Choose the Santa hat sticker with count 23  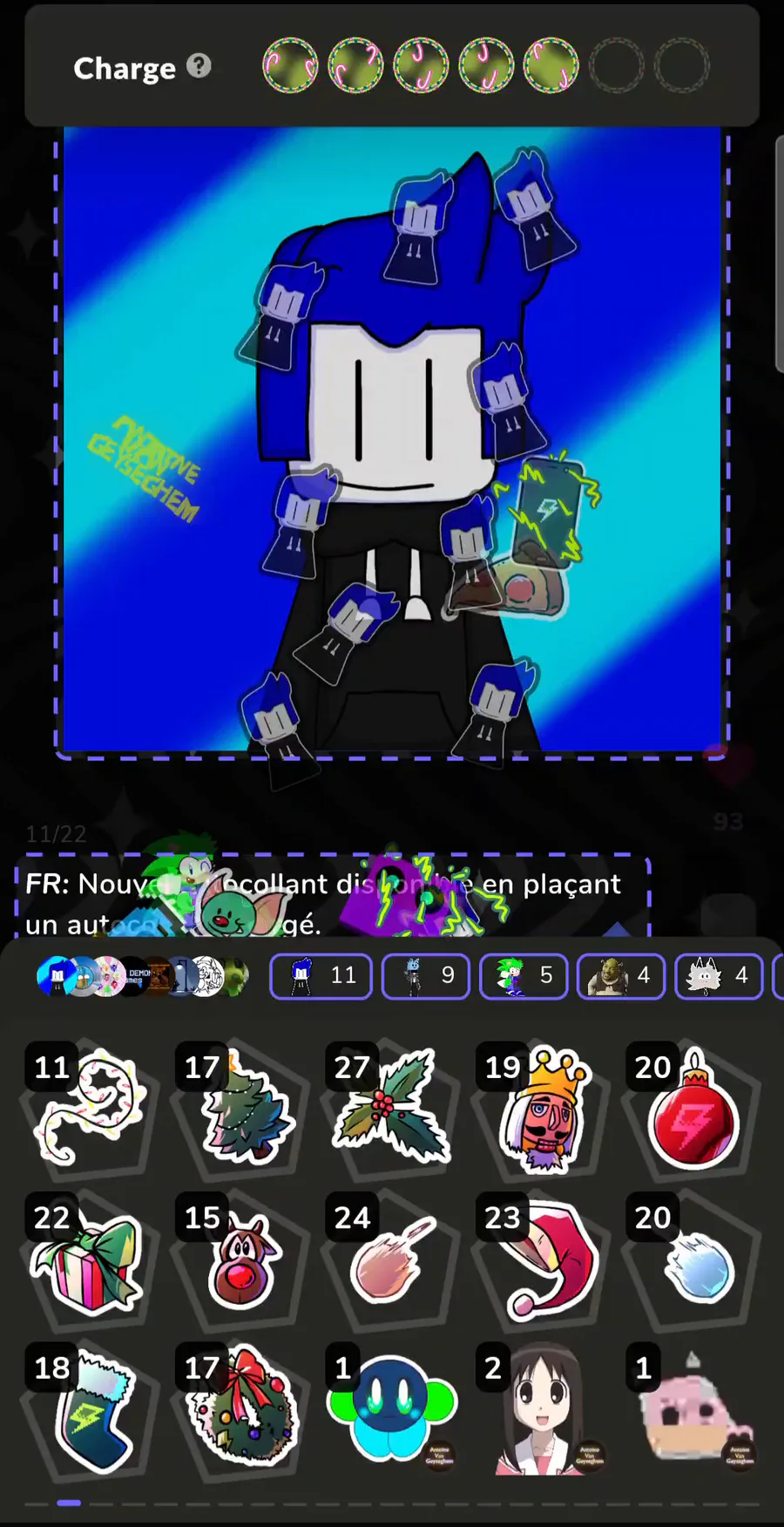tap(542, 1259)
